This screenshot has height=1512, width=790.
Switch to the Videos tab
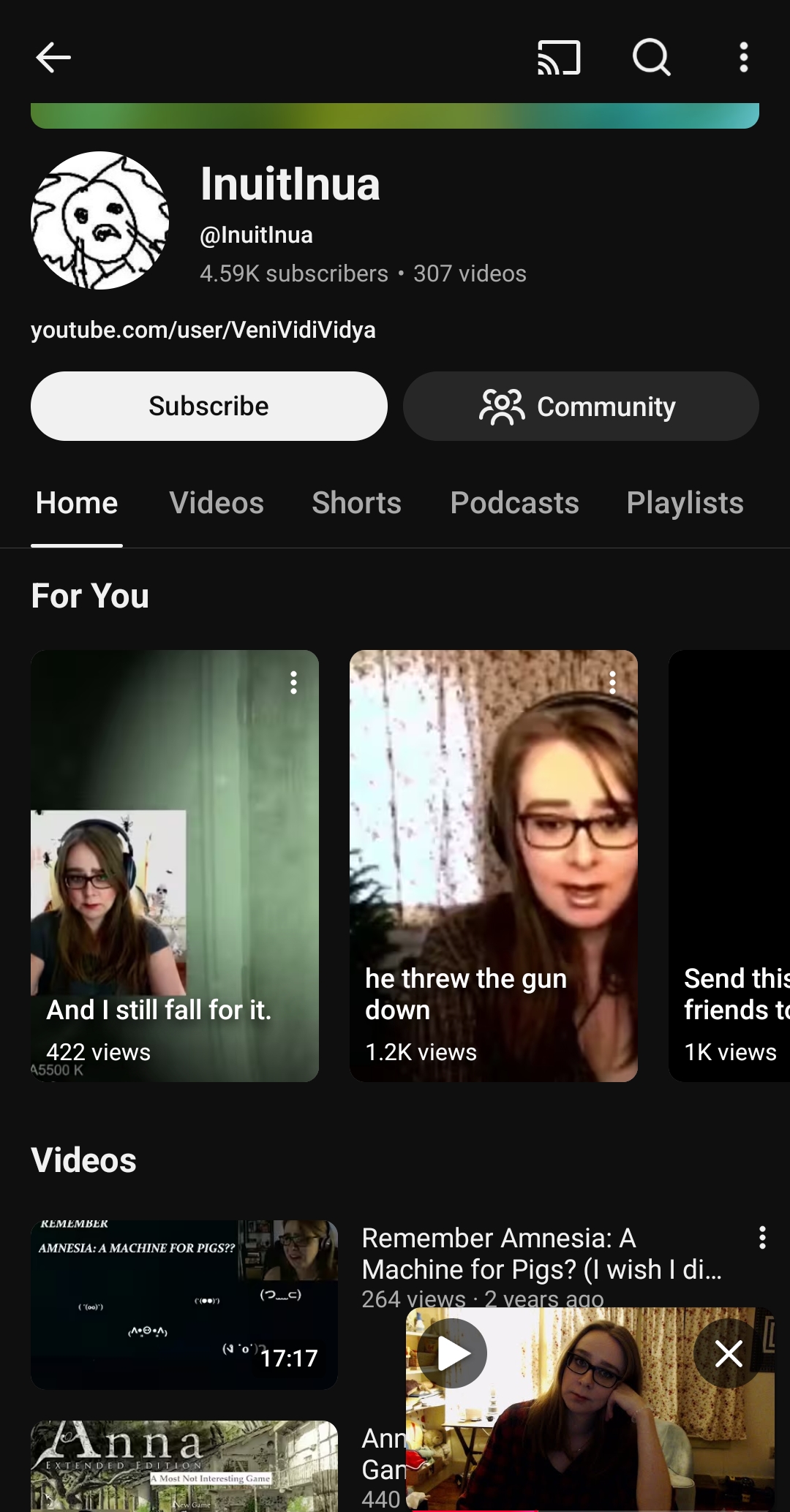(x=217, y=503)
